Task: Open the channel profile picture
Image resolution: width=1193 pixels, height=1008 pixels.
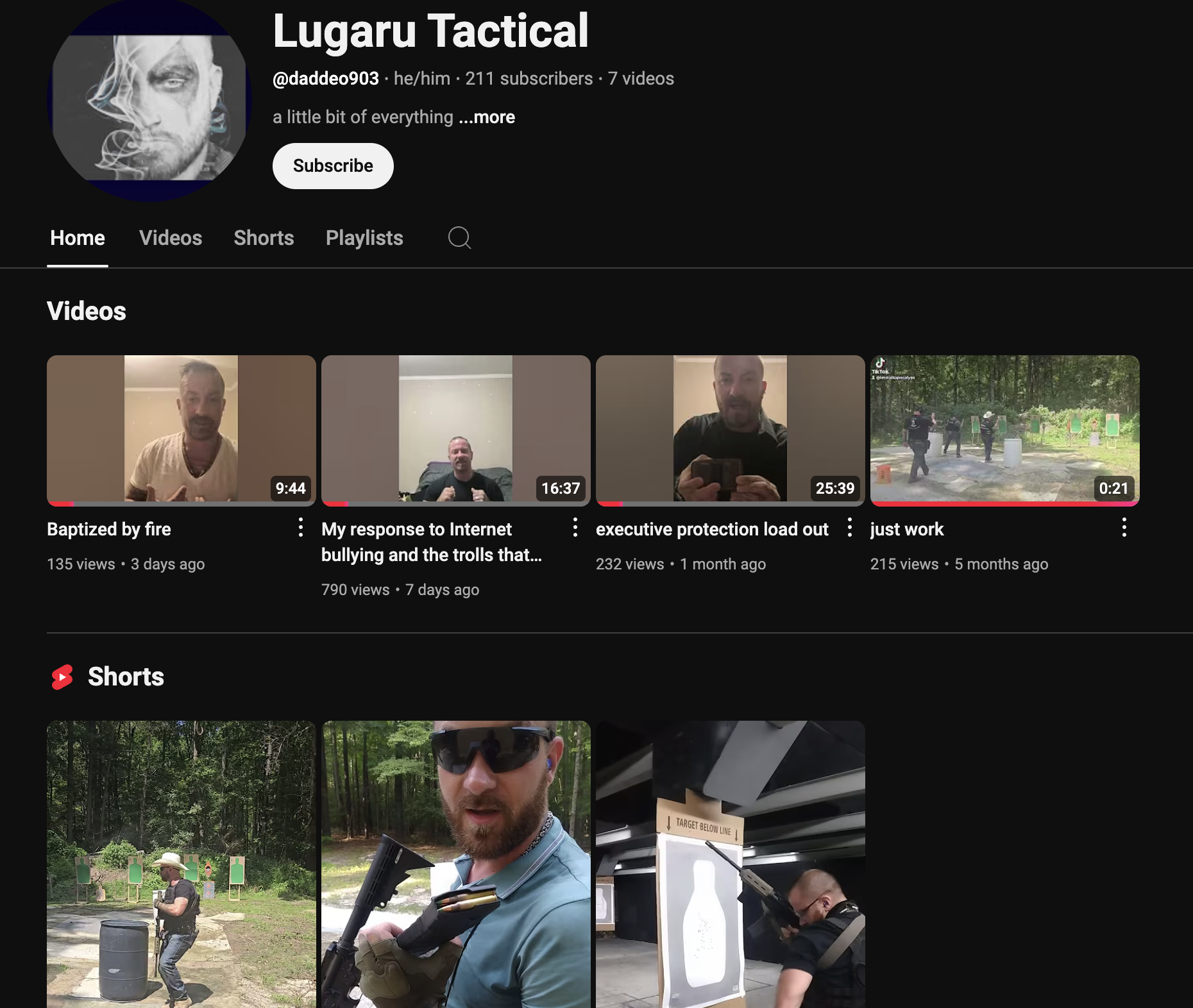Action: tap(149, 101)
